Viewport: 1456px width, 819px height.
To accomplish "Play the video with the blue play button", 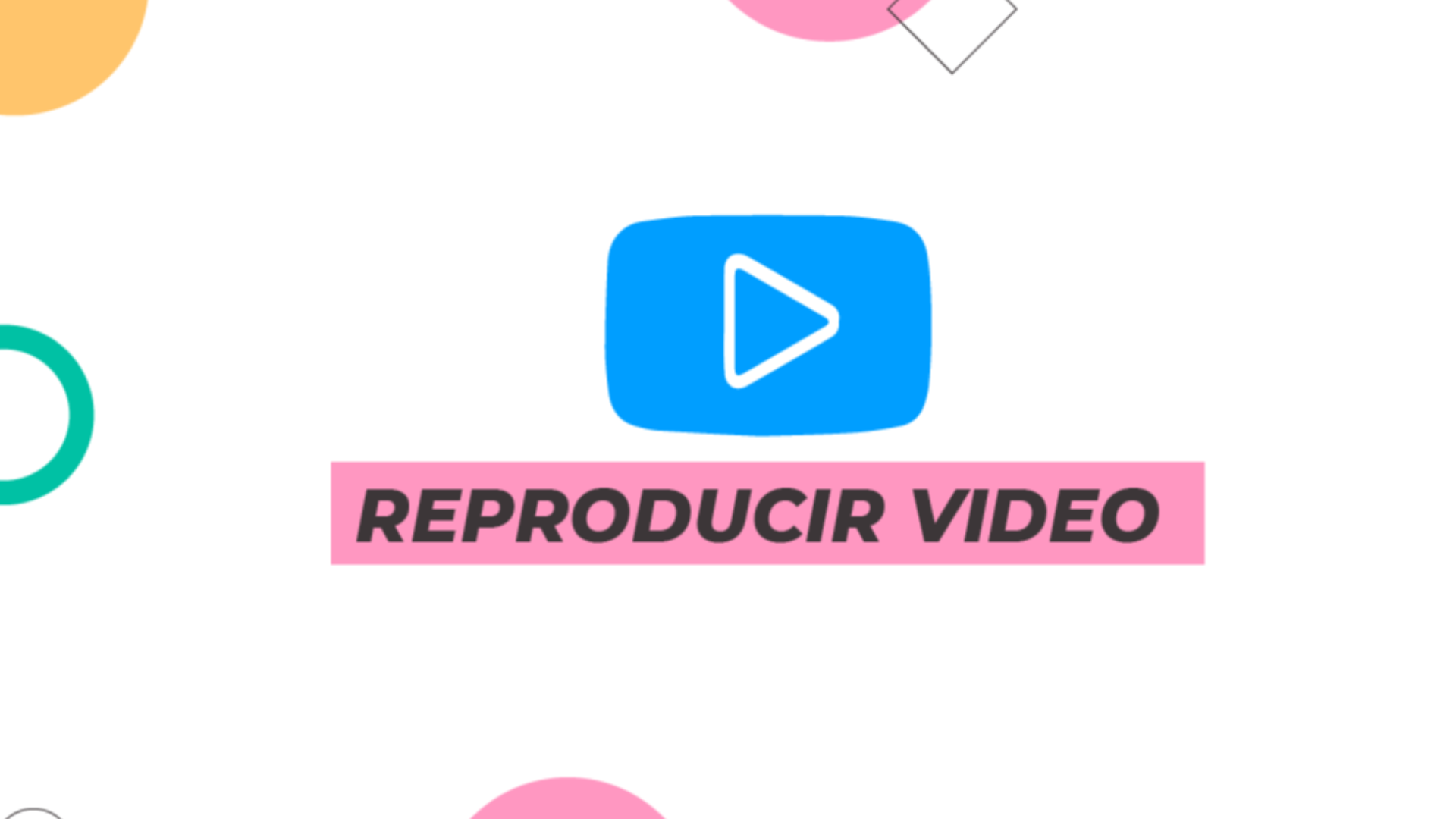I will (x=768, y=325).
